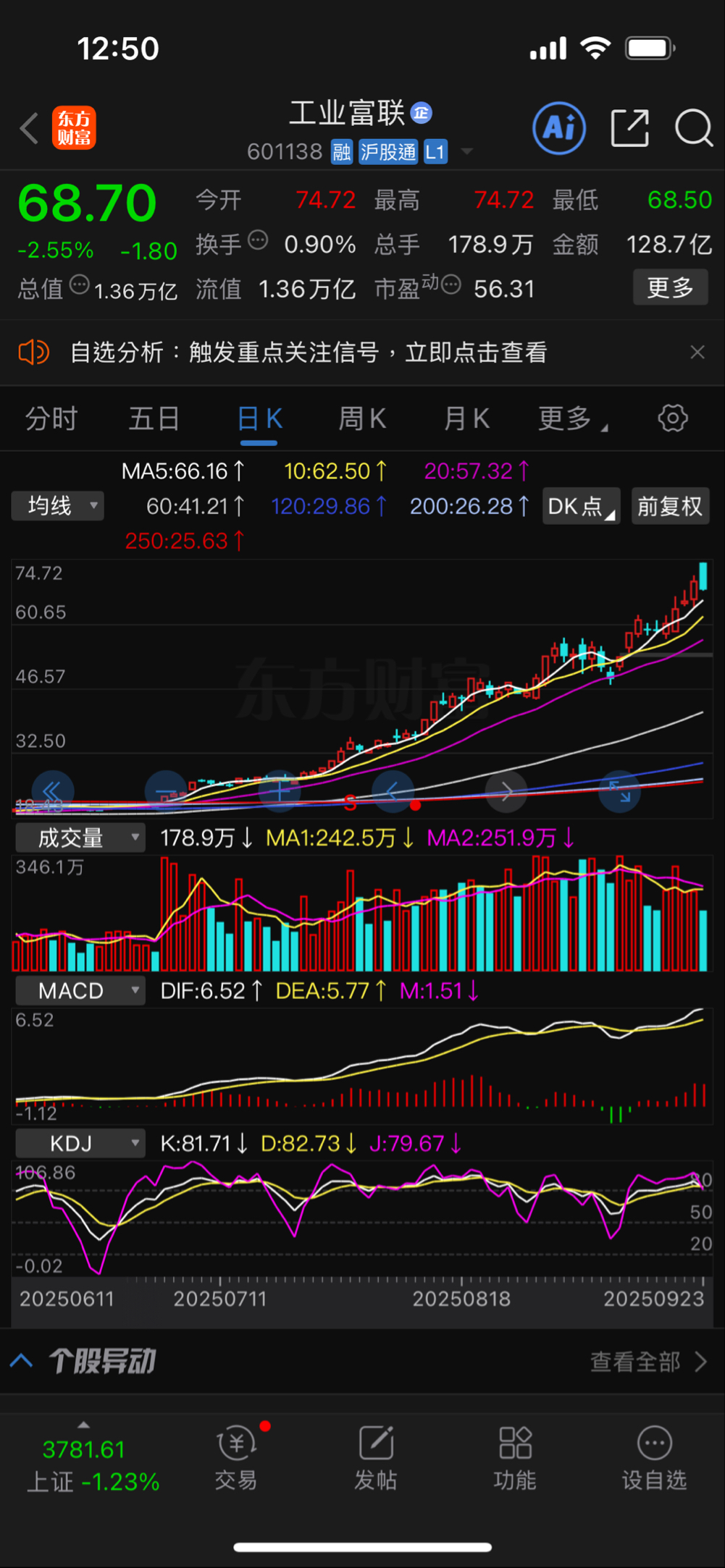
Task: Expand the 更多 chart periods dropdown
Action: 571,419
